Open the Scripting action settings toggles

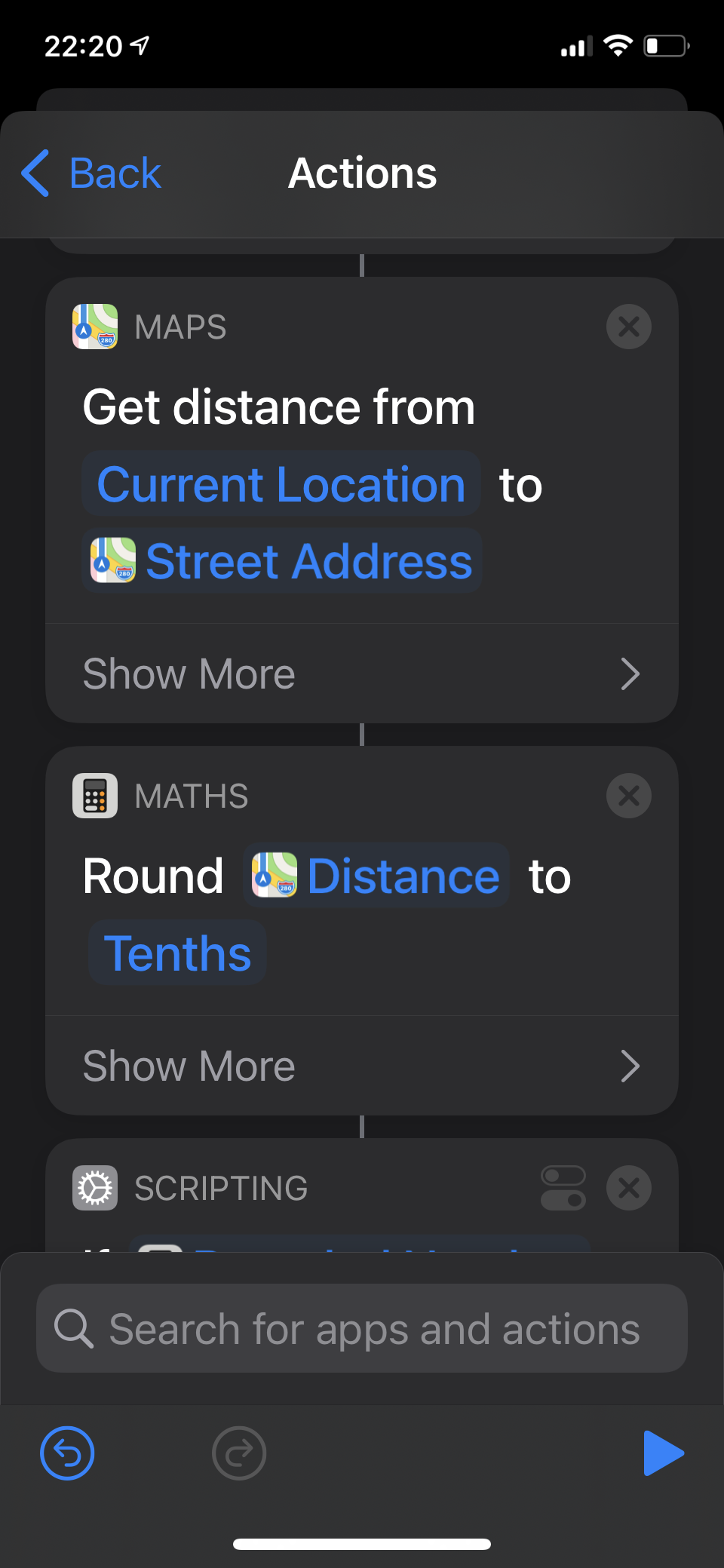coord(563,1188)
